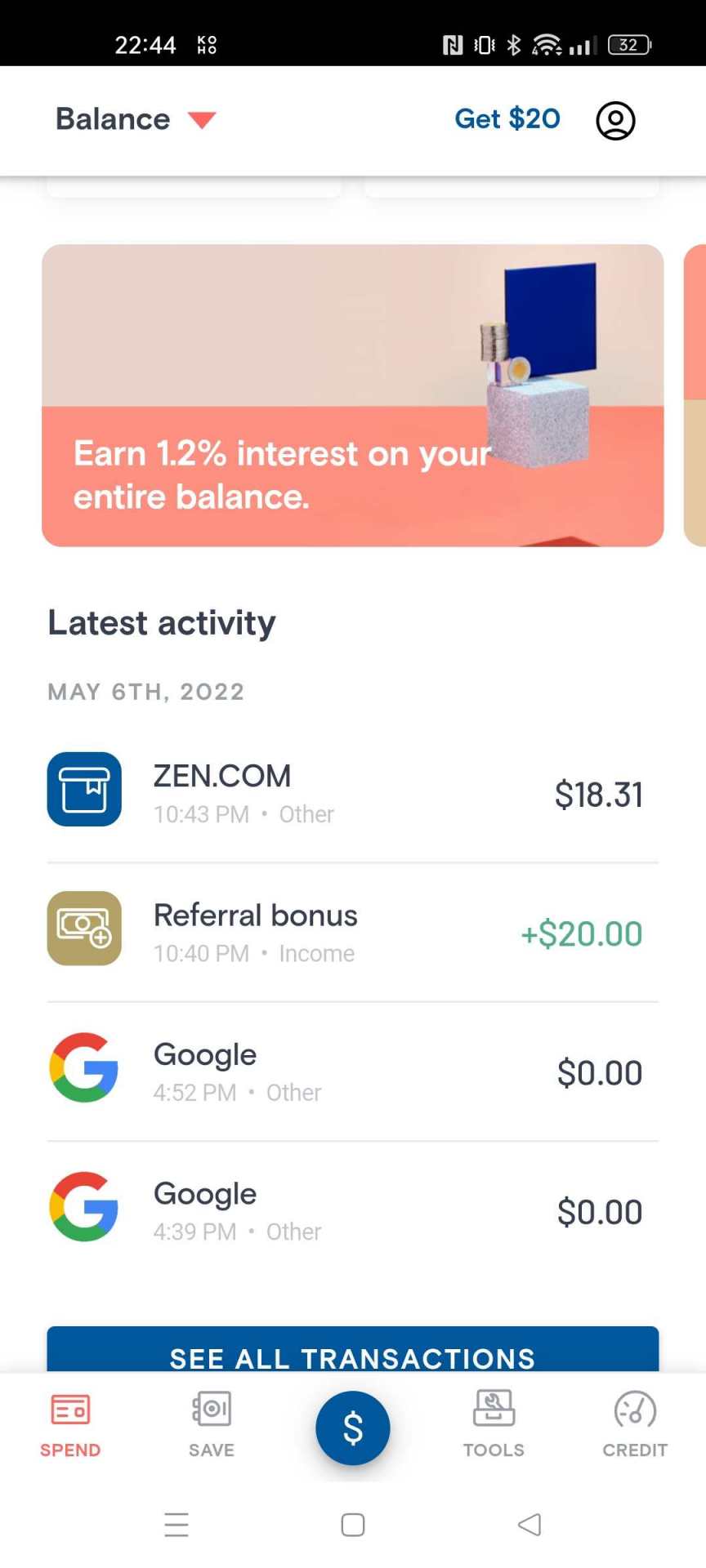Open the Get $20 referral offer

click(x=507, y=119)
